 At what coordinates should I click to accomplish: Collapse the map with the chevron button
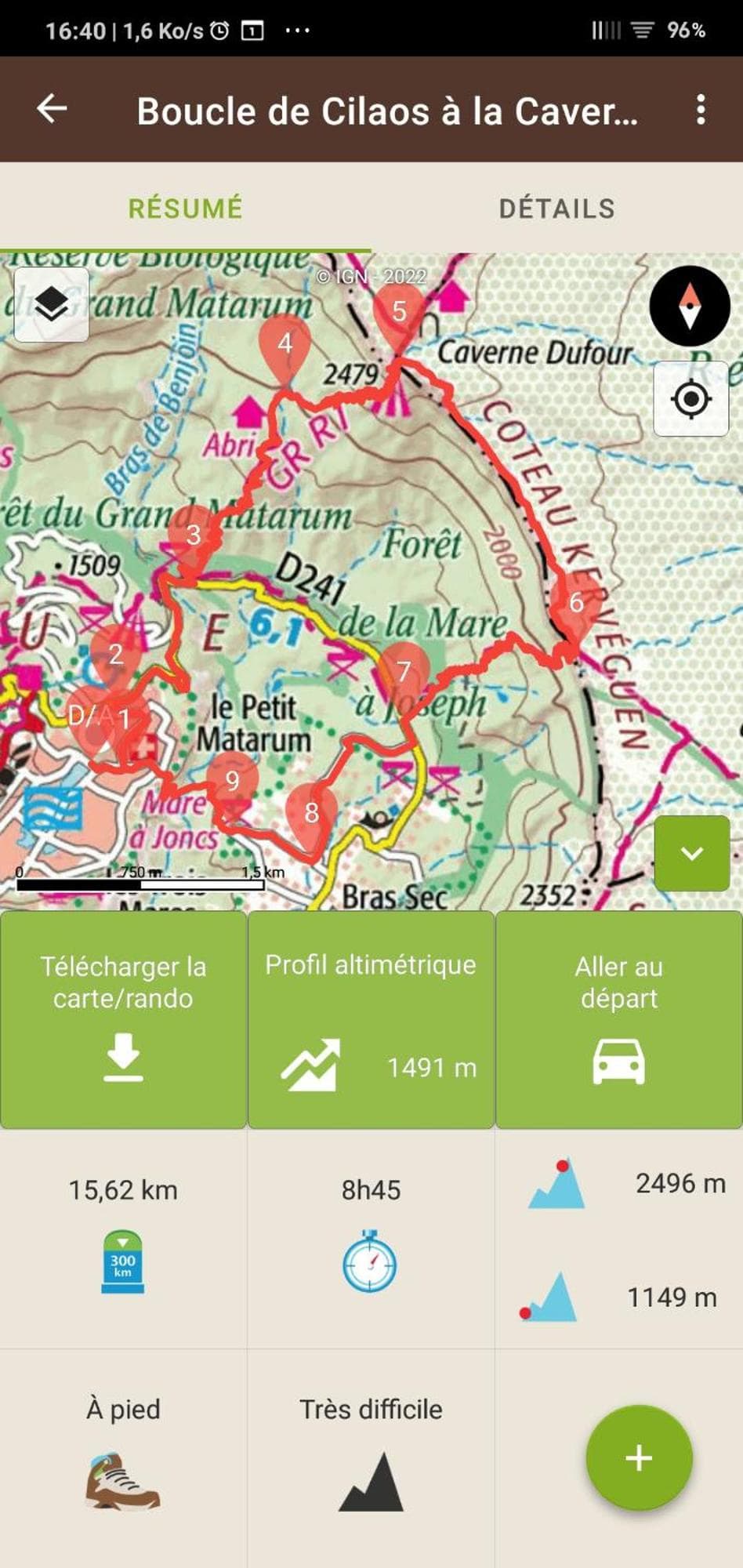[x=691, y=853]
